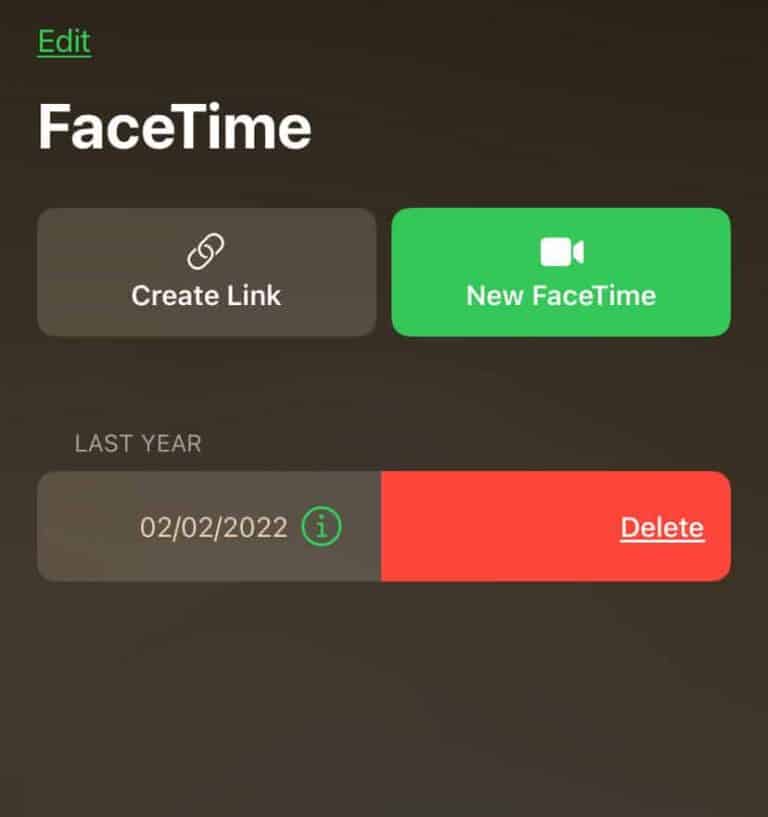This screenshot has height=817, width=768.
Task: Tap Edit to manage call history
Action: pyautogui.click(x=63, y=40)
